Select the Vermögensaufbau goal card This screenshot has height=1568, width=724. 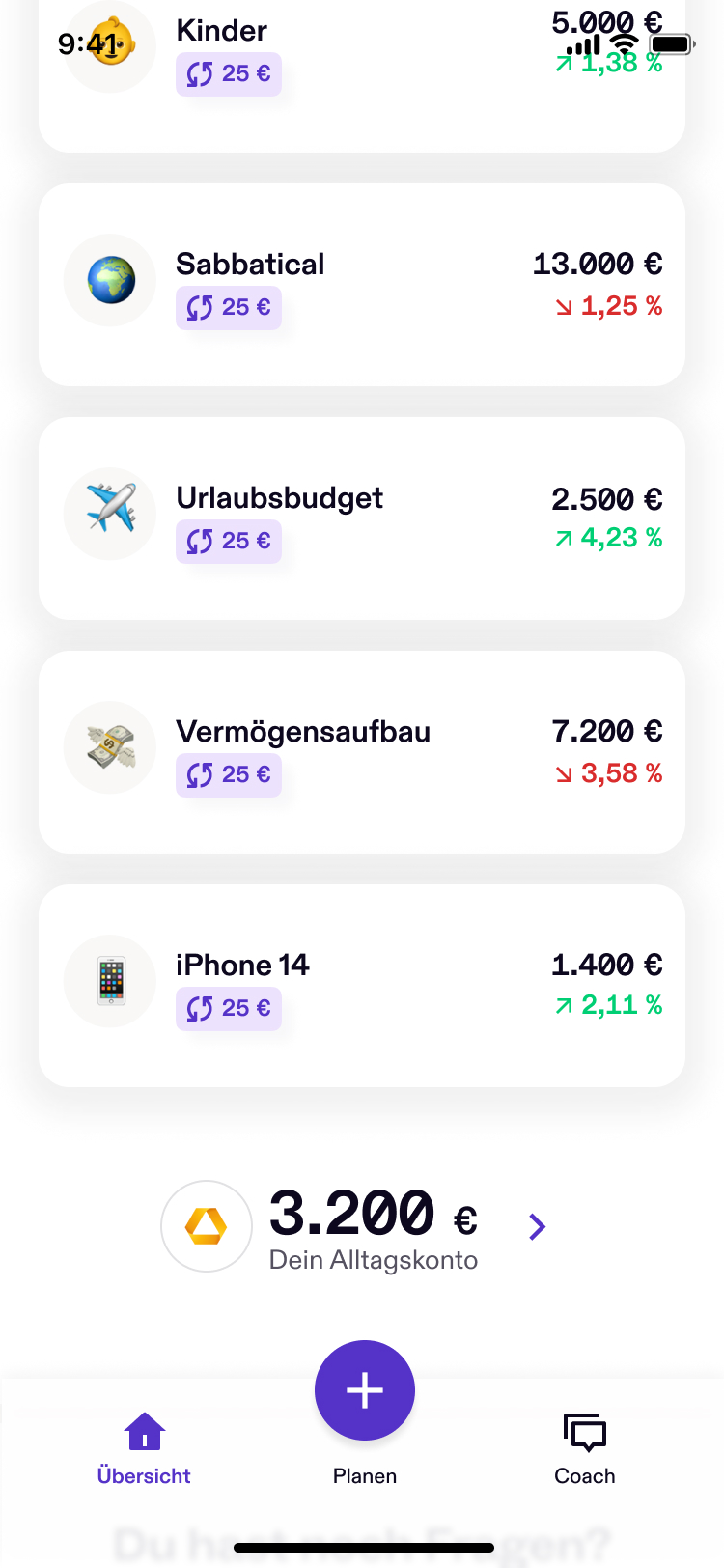(x=362, y=752)
